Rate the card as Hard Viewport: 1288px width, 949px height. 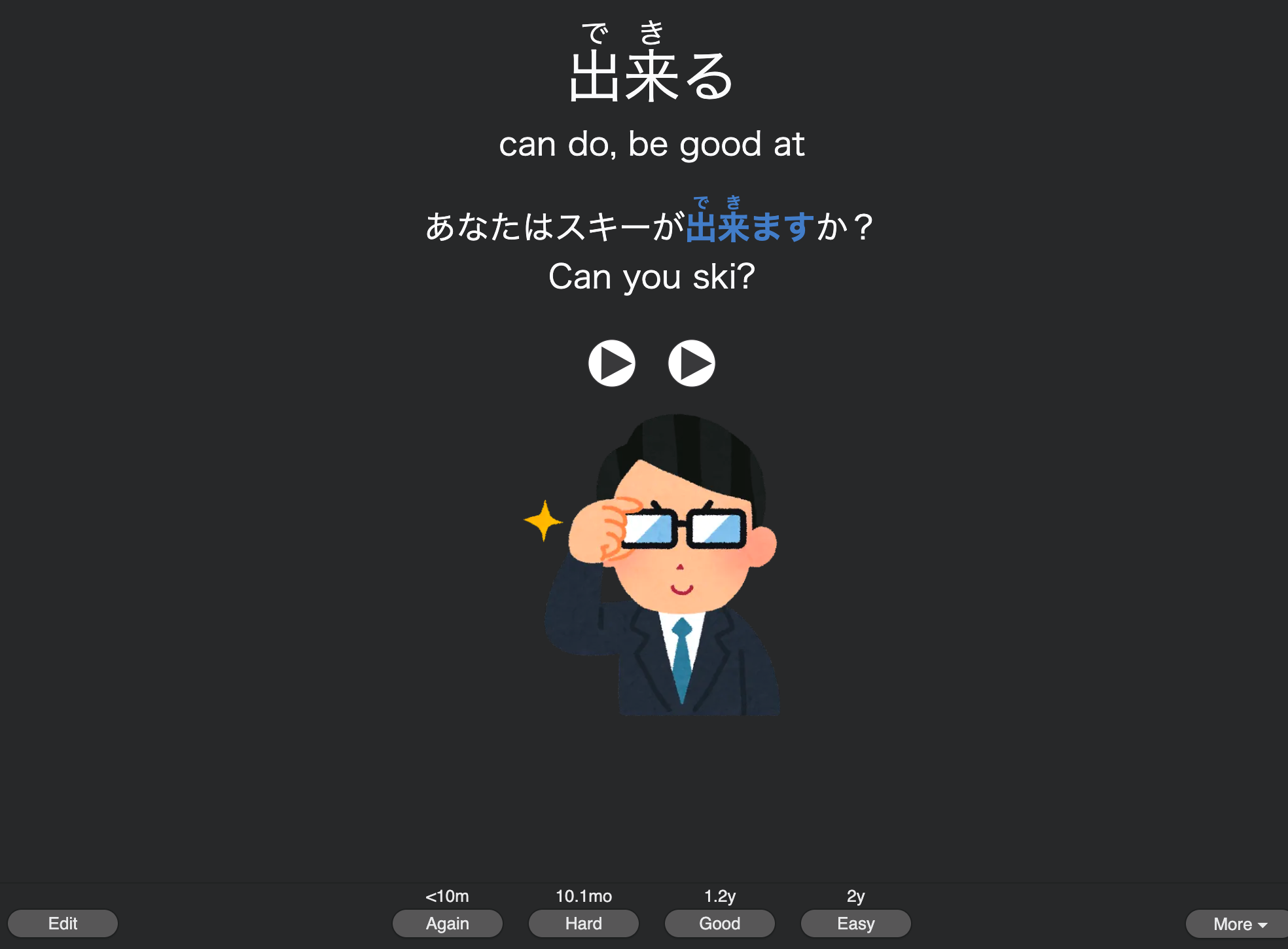click(x=584, y=923)
